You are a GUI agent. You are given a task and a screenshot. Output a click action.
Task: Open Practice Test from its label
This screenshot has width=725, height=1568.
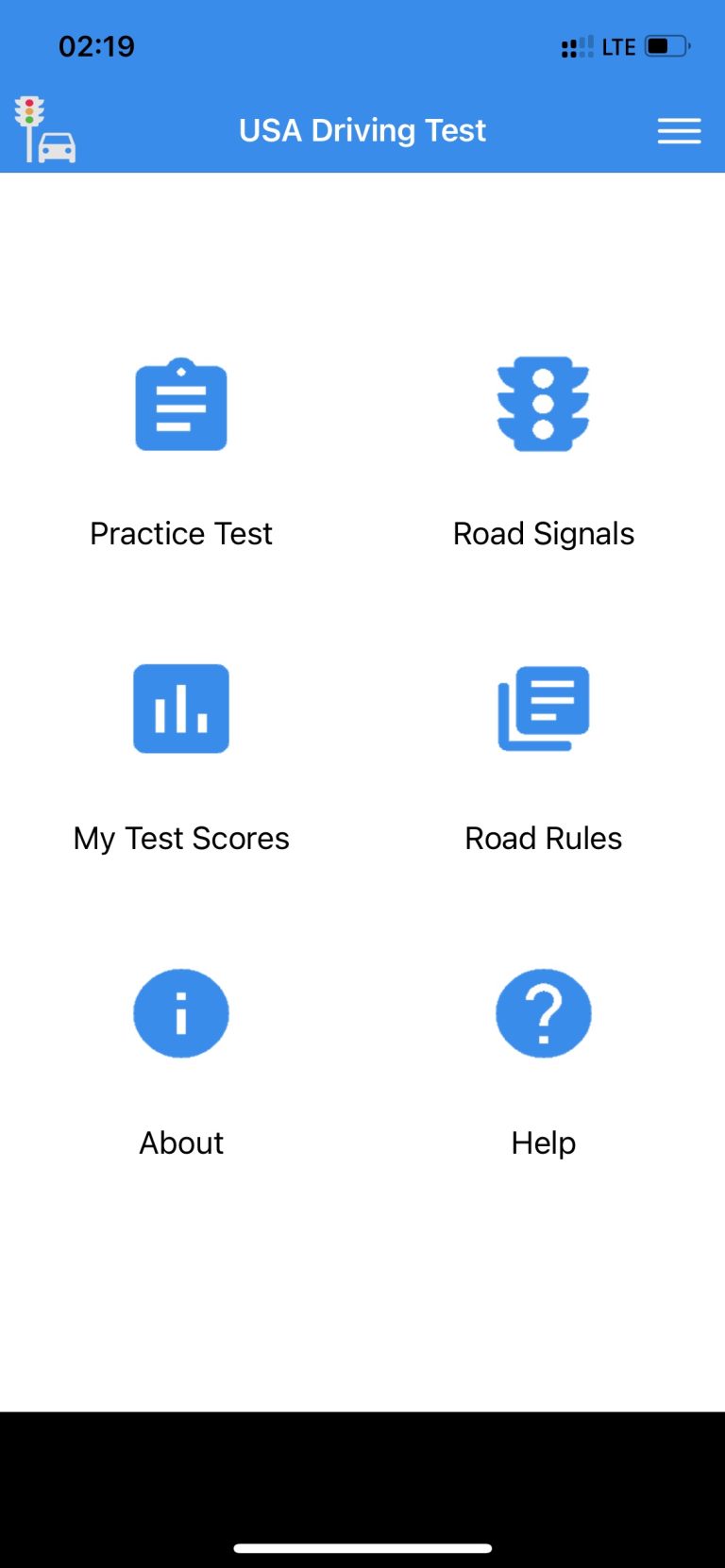181,533
